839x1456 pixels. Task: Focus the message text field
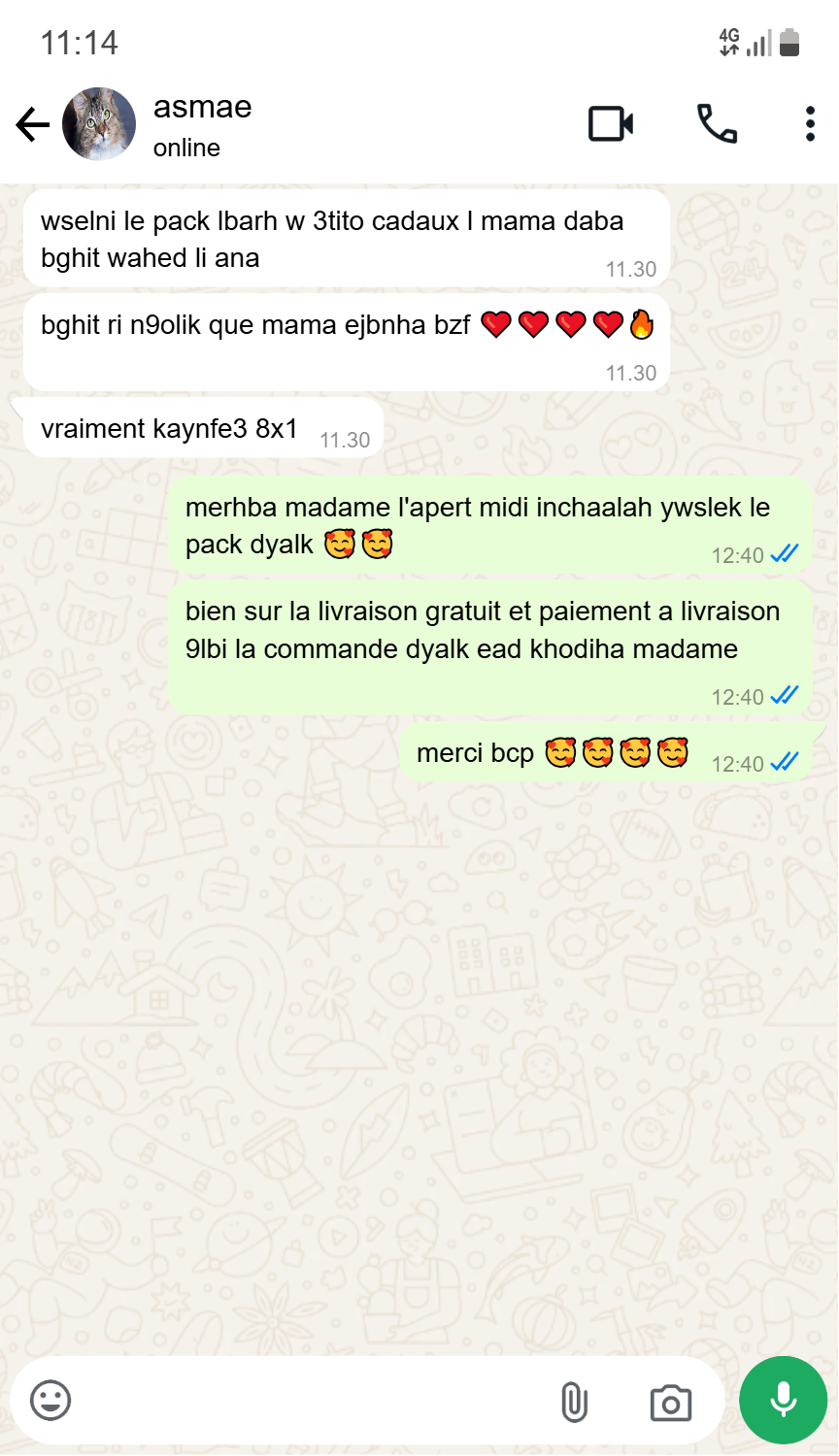click(301, 1401)
